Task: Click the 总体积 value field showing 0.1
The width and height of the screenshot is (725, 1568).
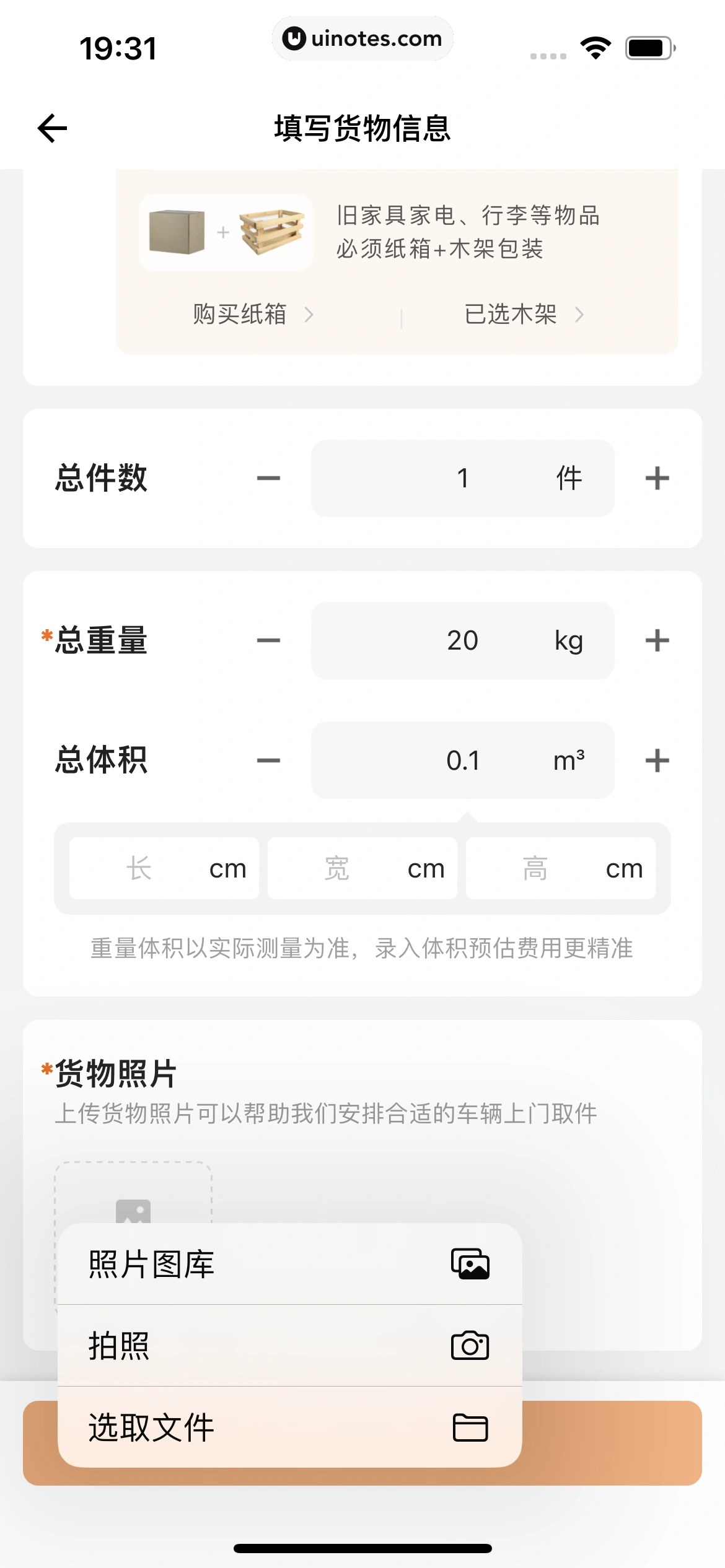Action: [x=463, y=760]
